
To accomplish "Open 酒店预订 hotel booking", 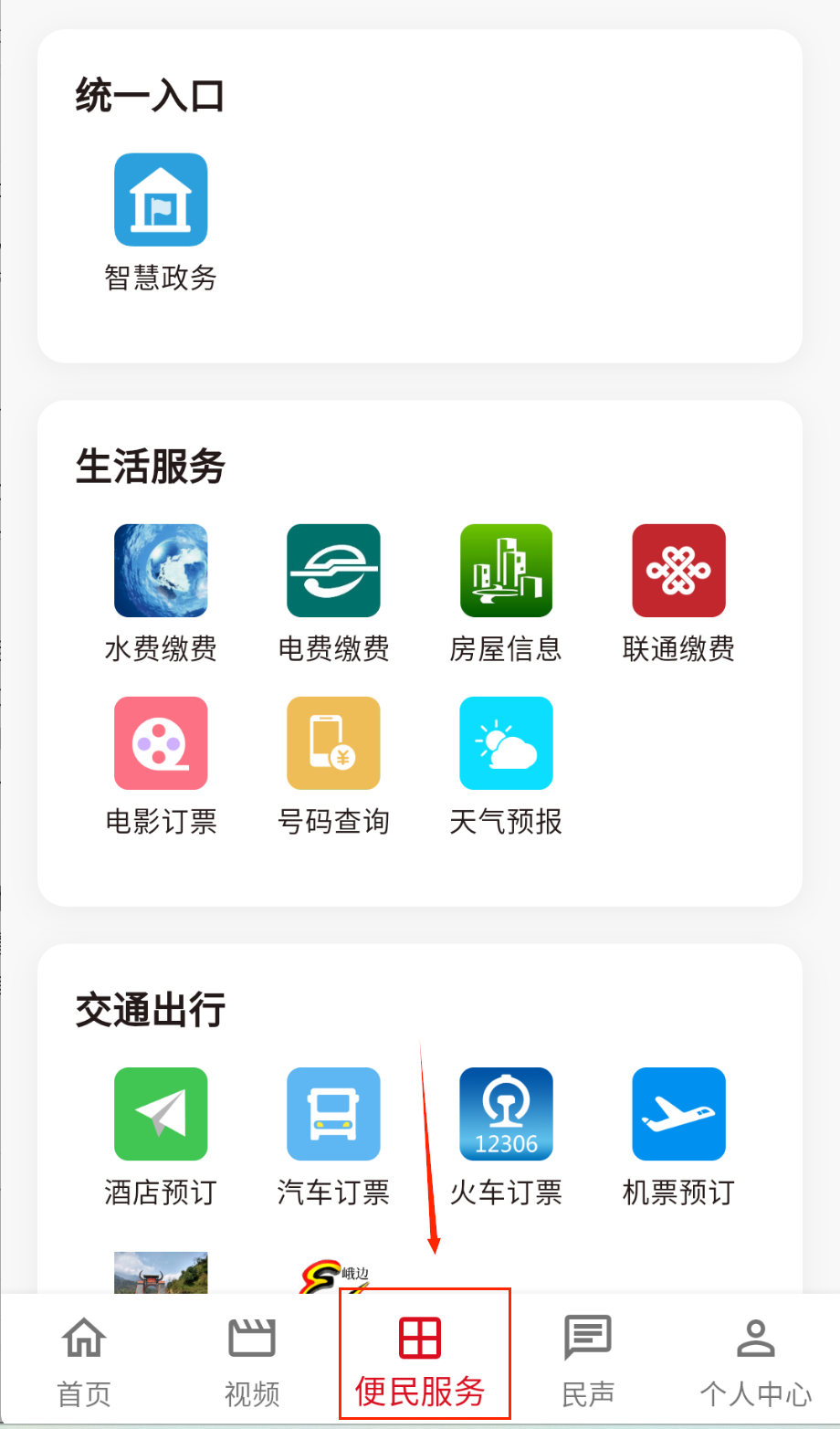I will 161,1114.
